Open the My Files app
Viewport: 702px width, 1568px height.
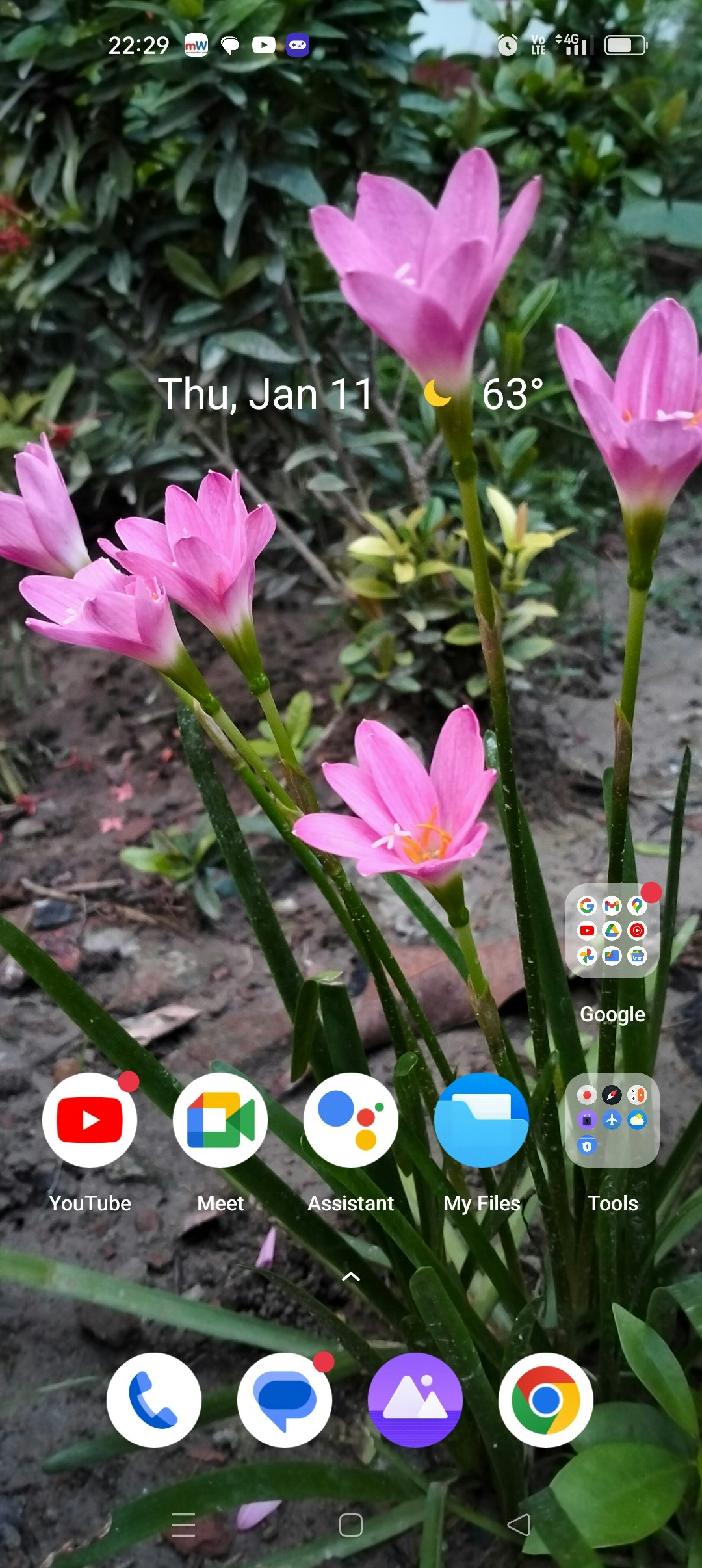(482, 1120)
